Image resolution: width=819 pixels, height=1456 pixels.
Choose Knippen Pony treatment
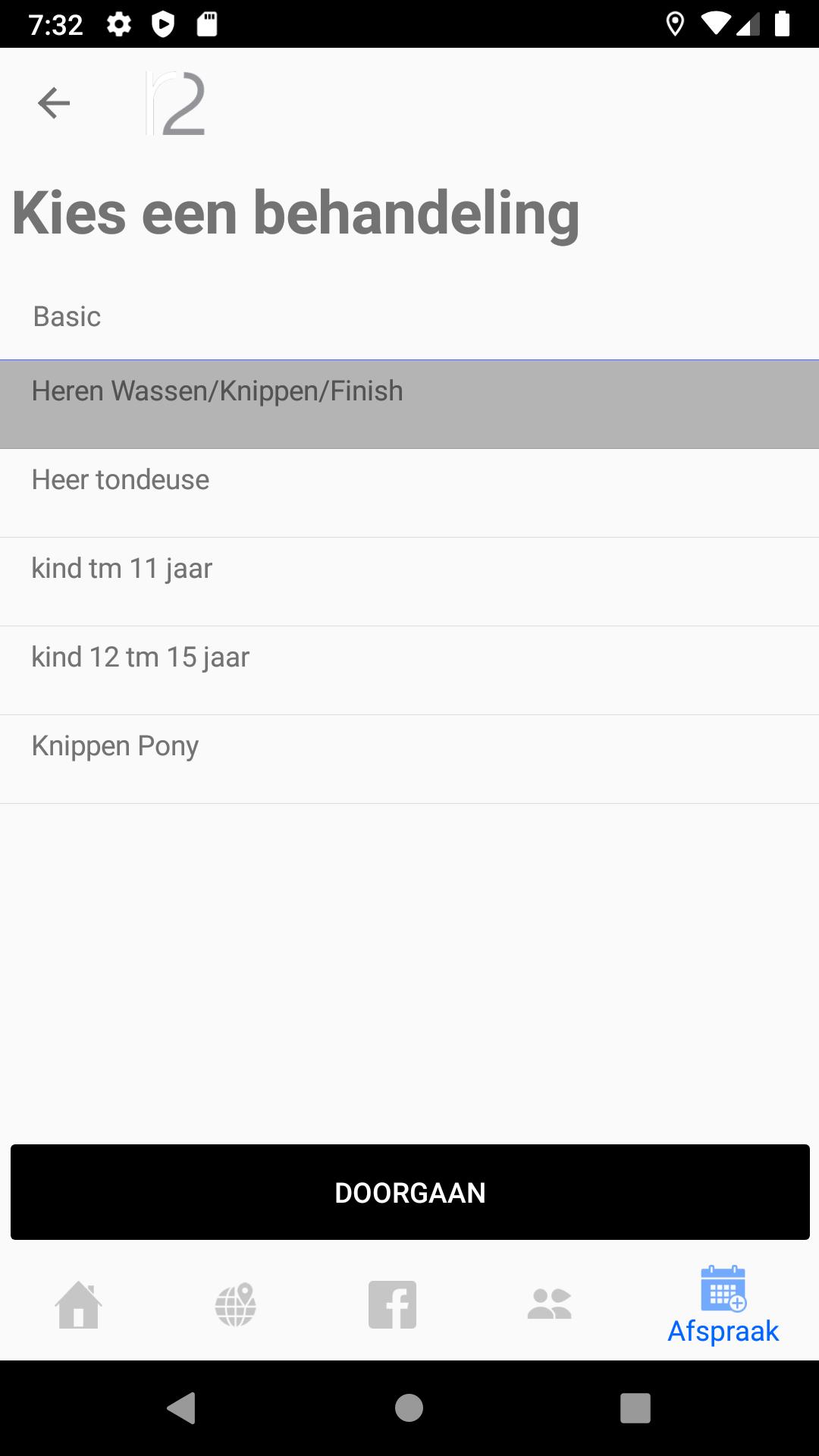click(409, 759)
